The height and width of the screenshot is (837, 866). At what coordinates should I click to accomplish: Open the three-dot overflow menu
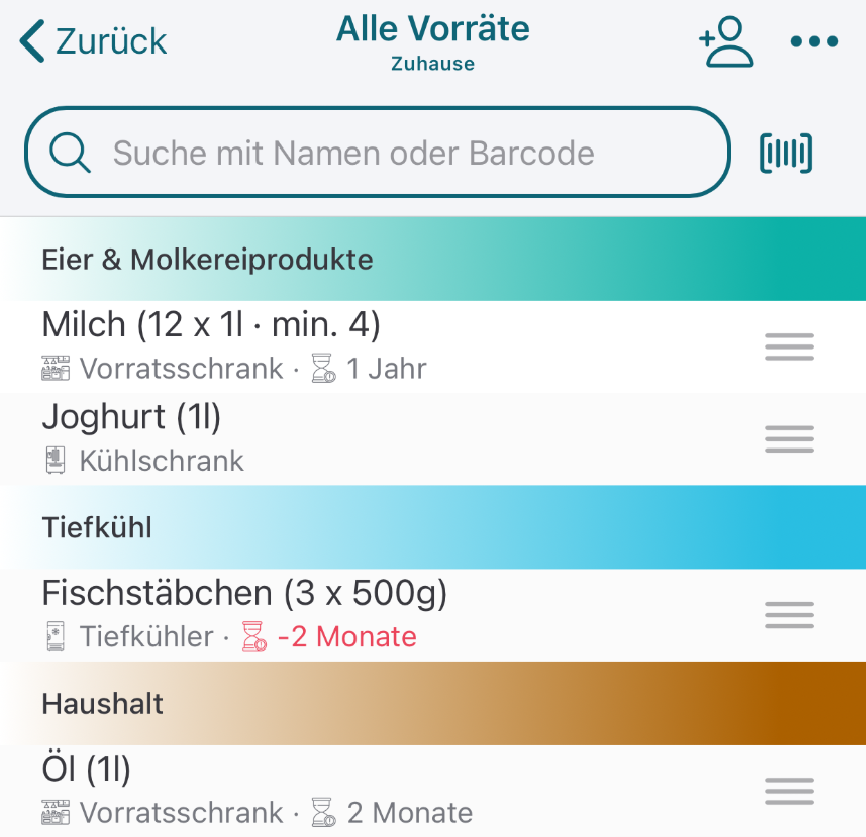coord(813,42)
